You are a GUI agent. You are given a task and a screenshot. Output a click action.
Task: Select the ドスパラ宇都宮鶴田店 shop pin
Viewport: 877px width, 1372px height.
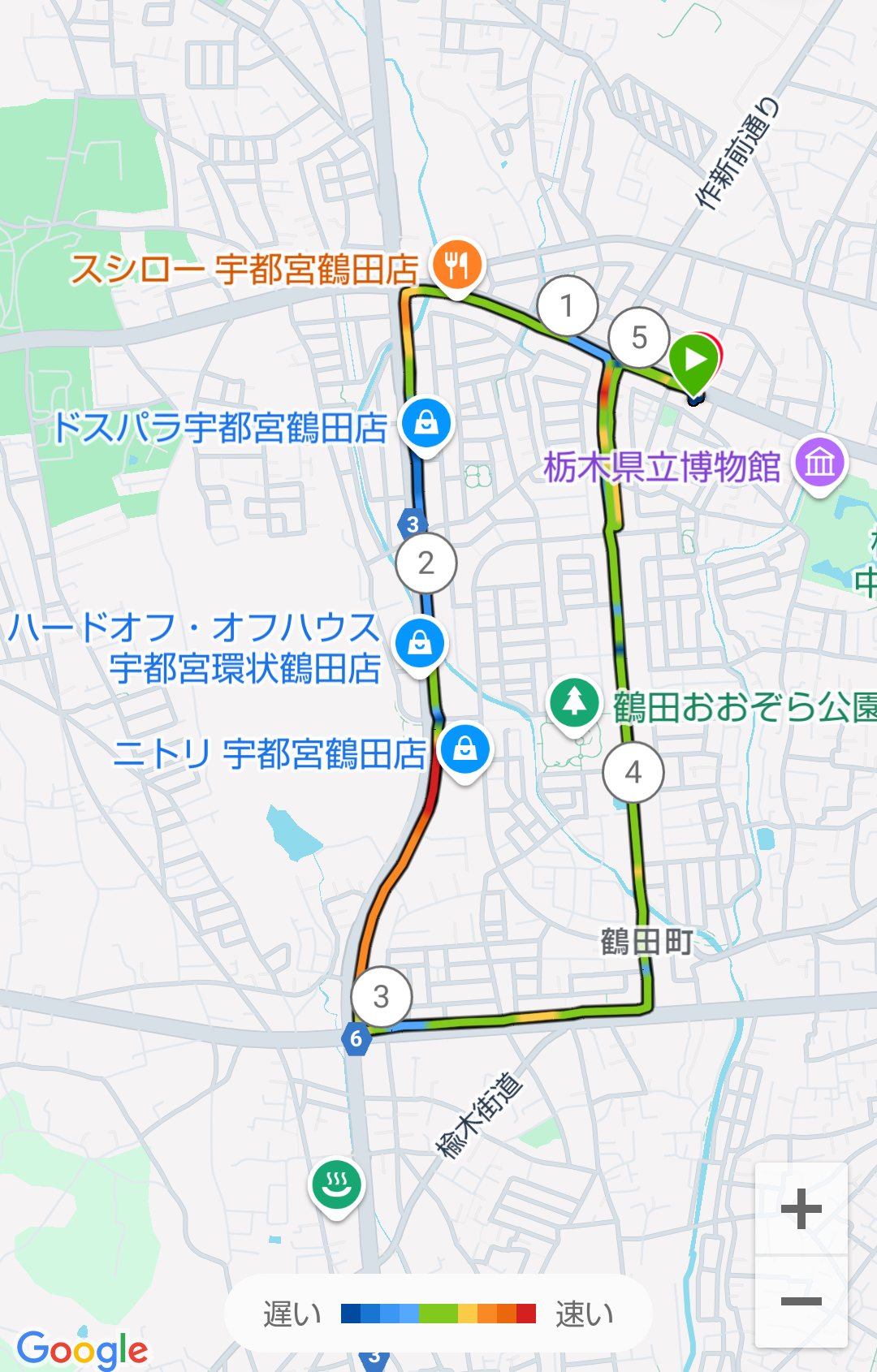426,423
